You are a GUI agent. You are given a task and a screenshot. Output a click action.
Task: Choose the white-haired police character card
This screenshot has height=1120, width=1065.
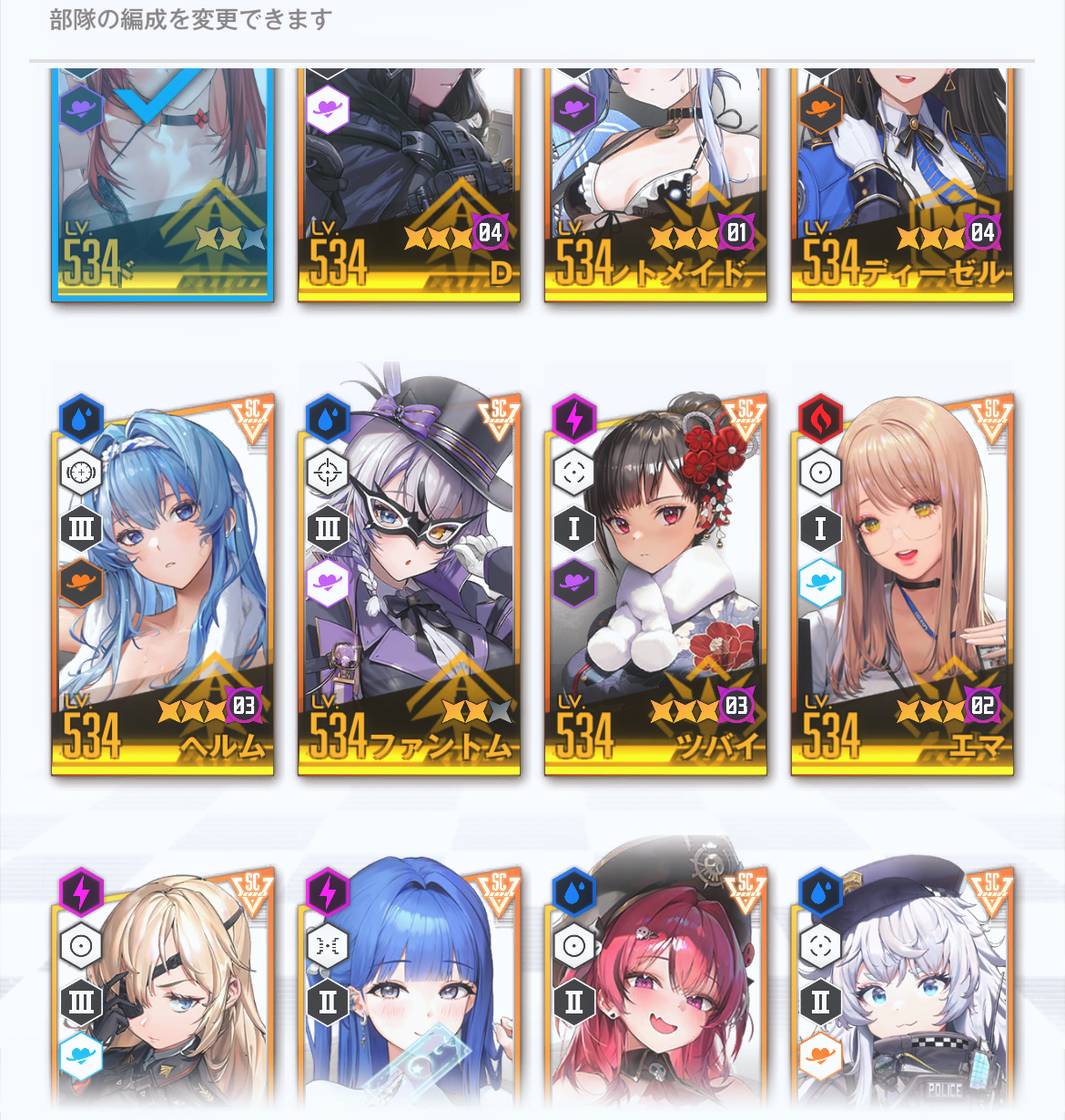point(902,993)
